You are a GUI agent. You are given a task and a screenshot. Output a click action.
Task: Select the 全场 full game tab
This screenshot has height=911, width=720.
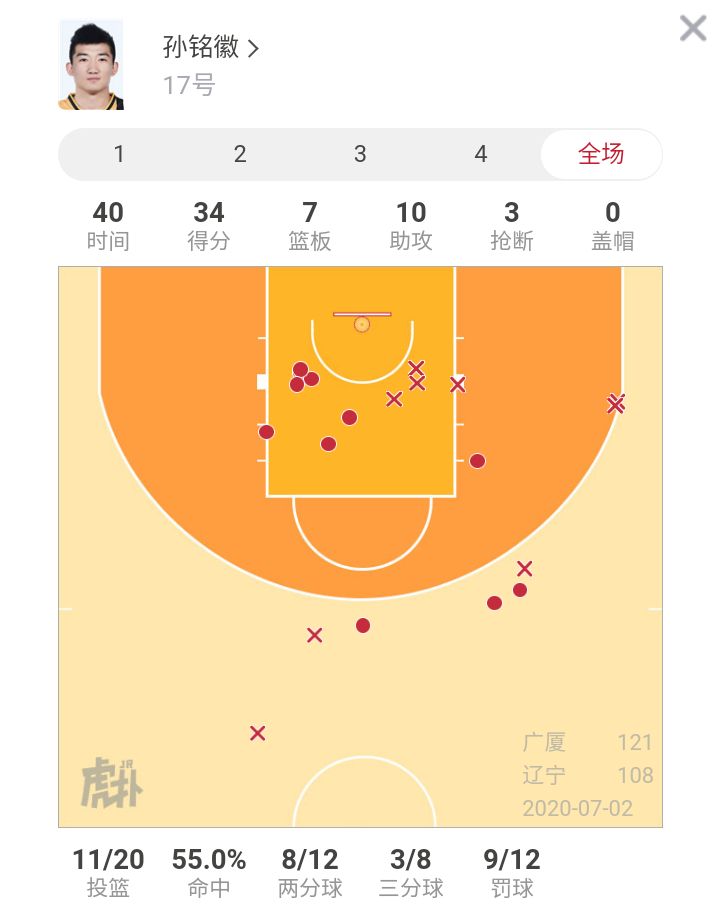tap(601, 154)
